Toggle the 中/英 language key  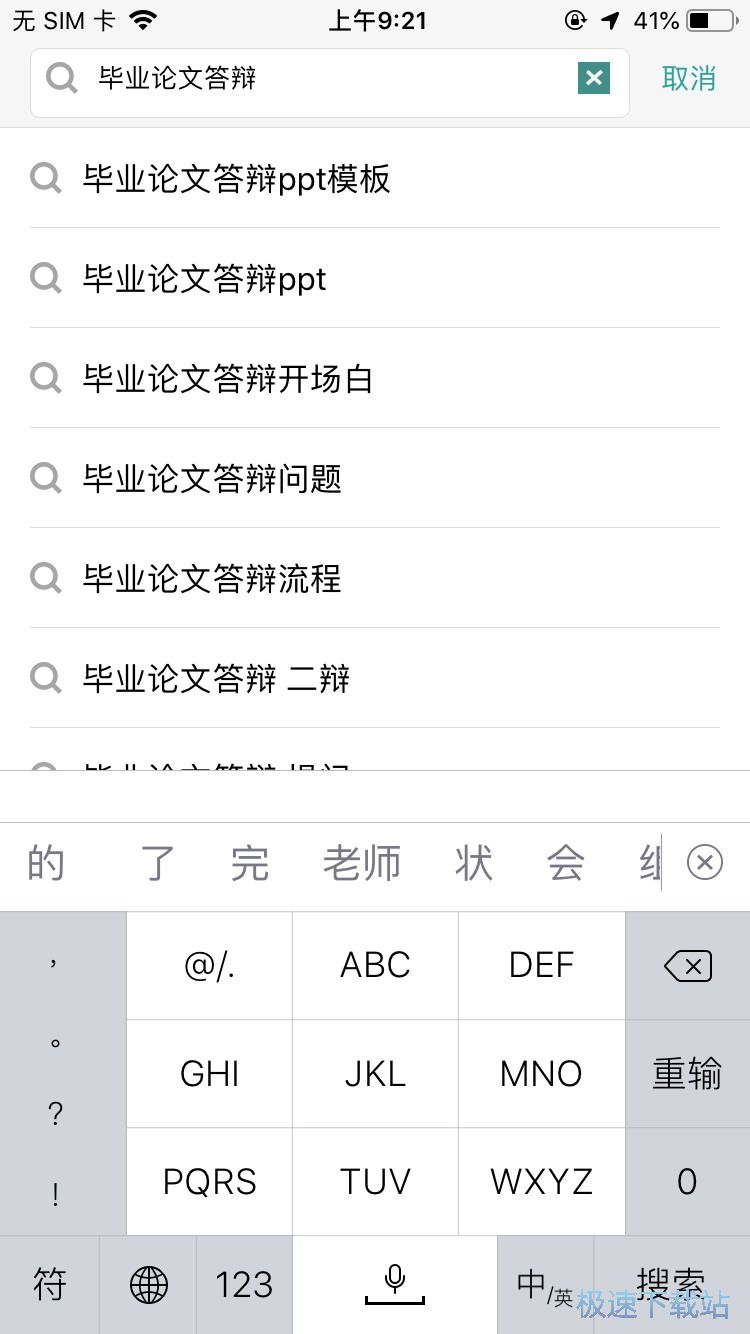pos(545,1285)
